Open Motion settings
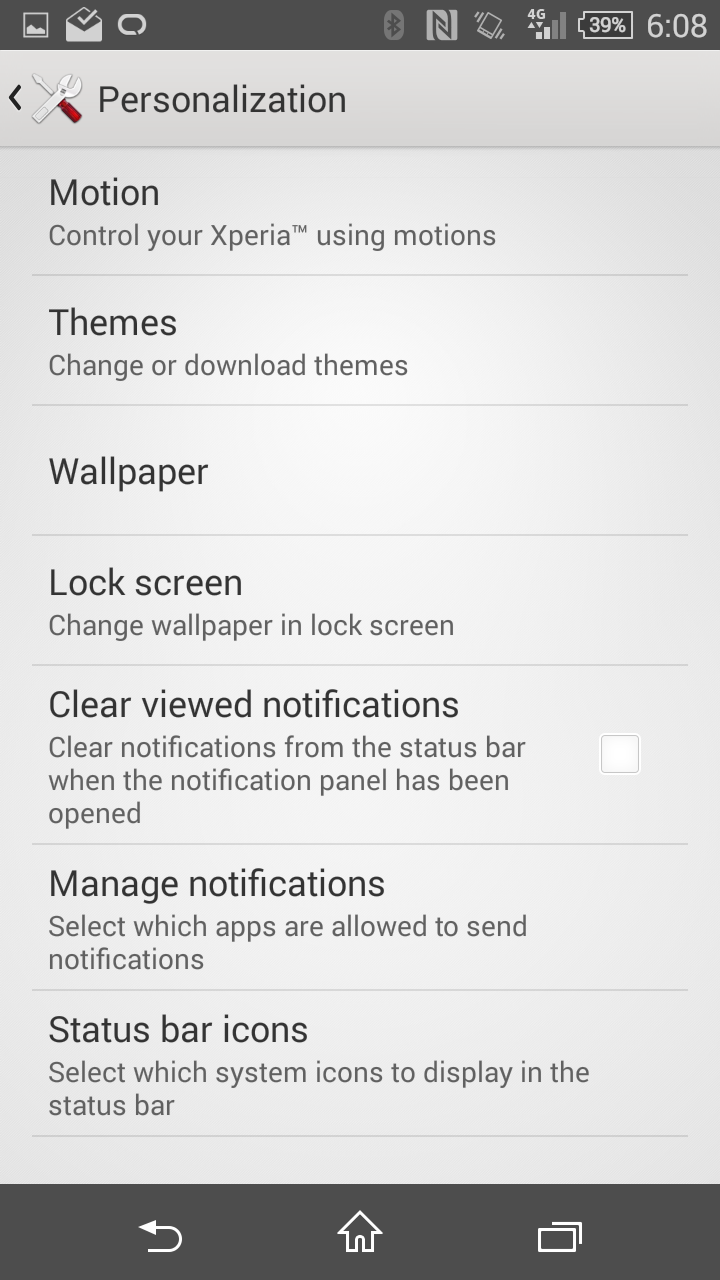720x1280 pixels. pos(359,212)
